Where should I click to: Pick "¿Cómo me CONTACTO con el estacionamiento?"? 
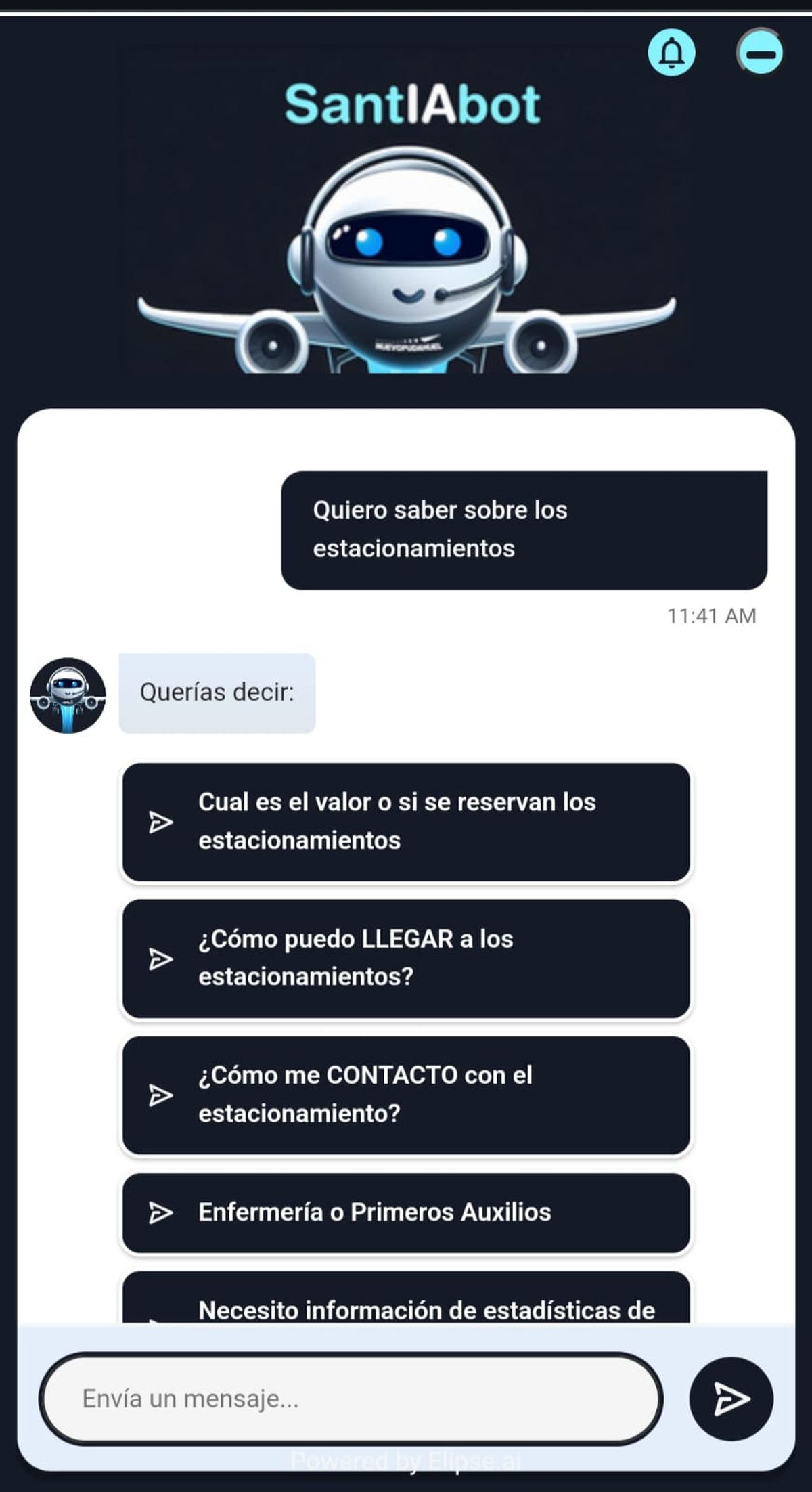pos(406,1094)
